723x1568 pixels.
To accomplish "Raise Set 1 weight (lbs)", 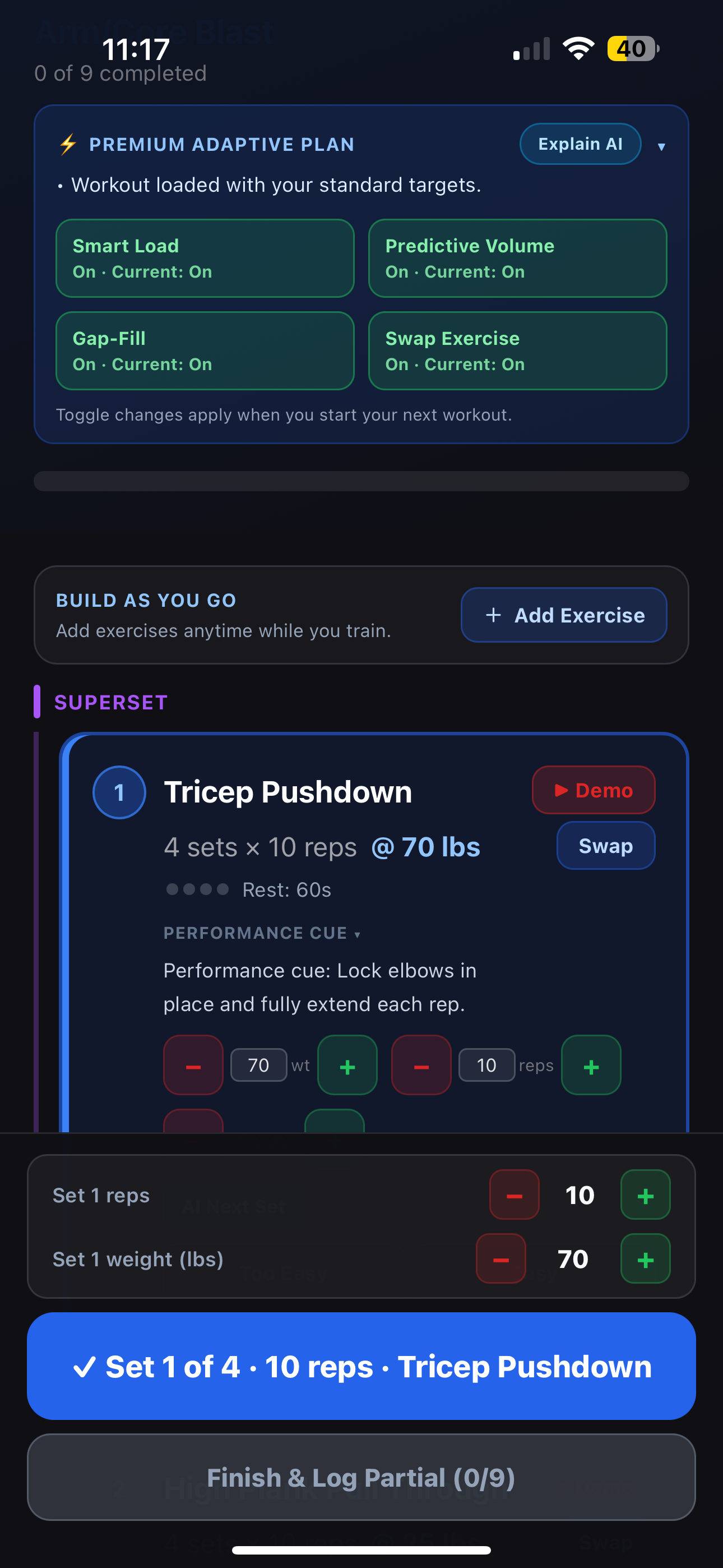I will [645, 1259].
